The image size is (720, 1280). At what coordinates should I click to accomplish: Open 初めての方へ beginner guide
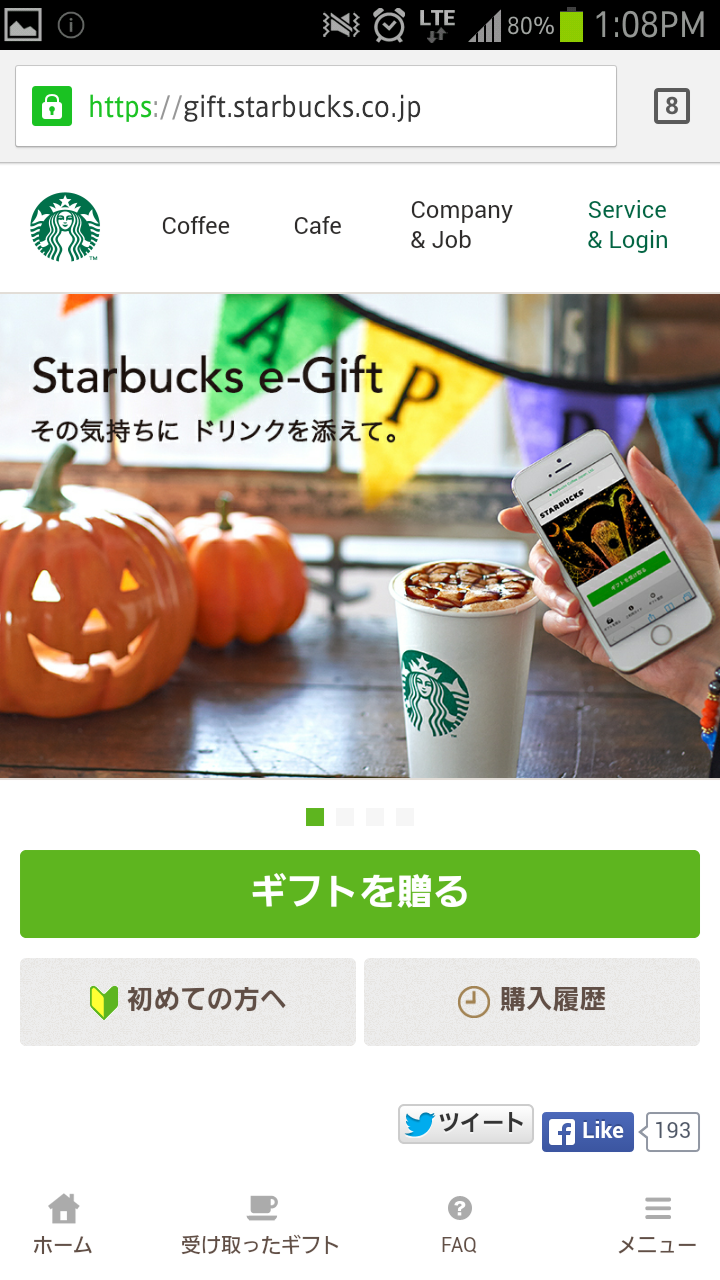tap(188, 1002)
